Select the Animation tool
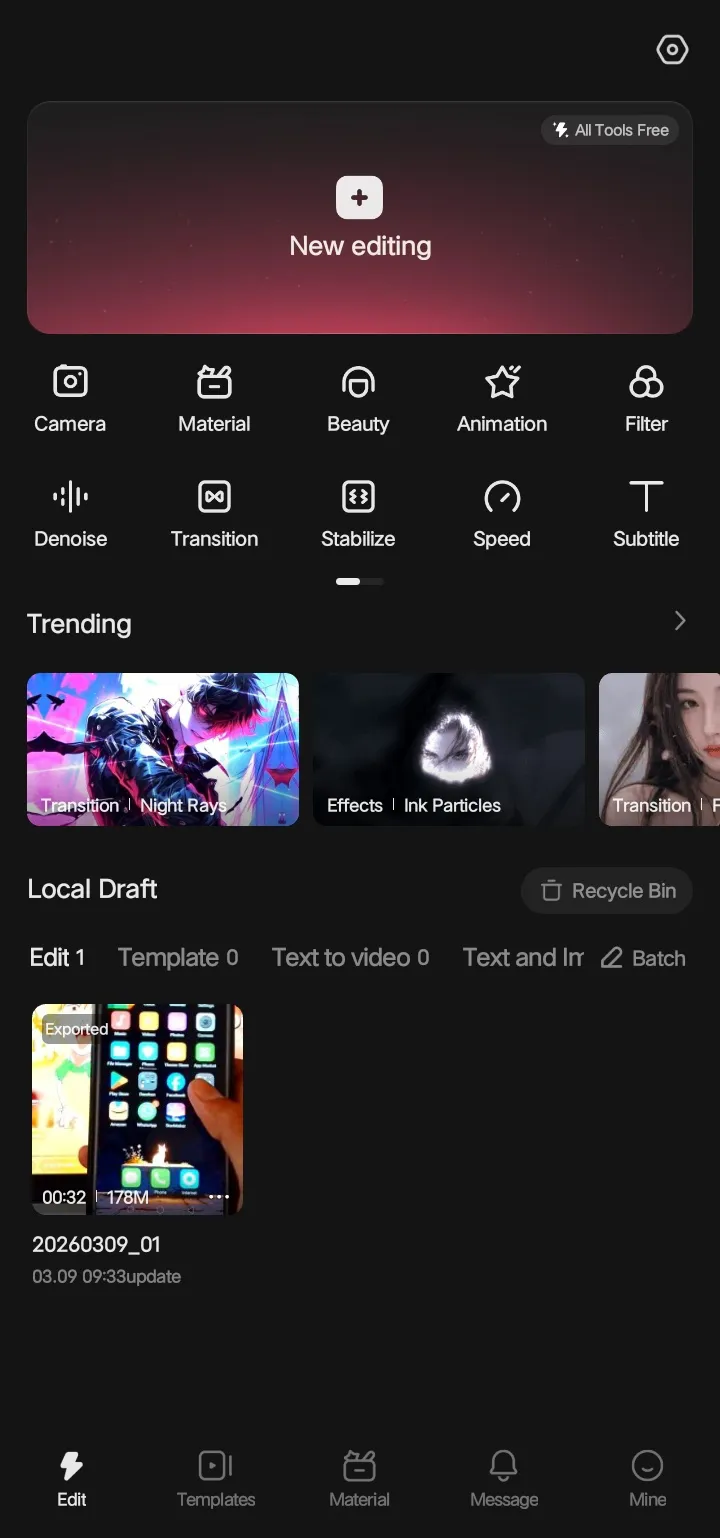 (x=501, y=398)
